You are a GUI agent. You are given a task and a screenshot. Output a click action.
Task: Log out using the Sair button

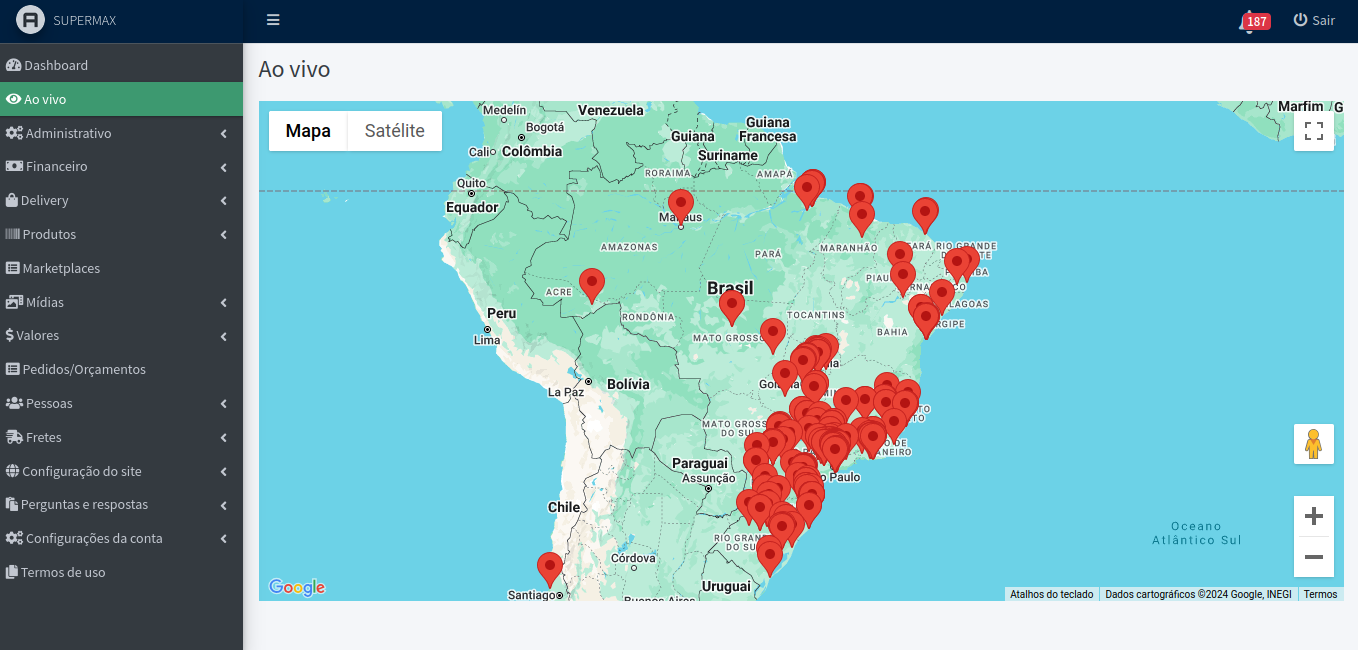tap(1314, 20)
